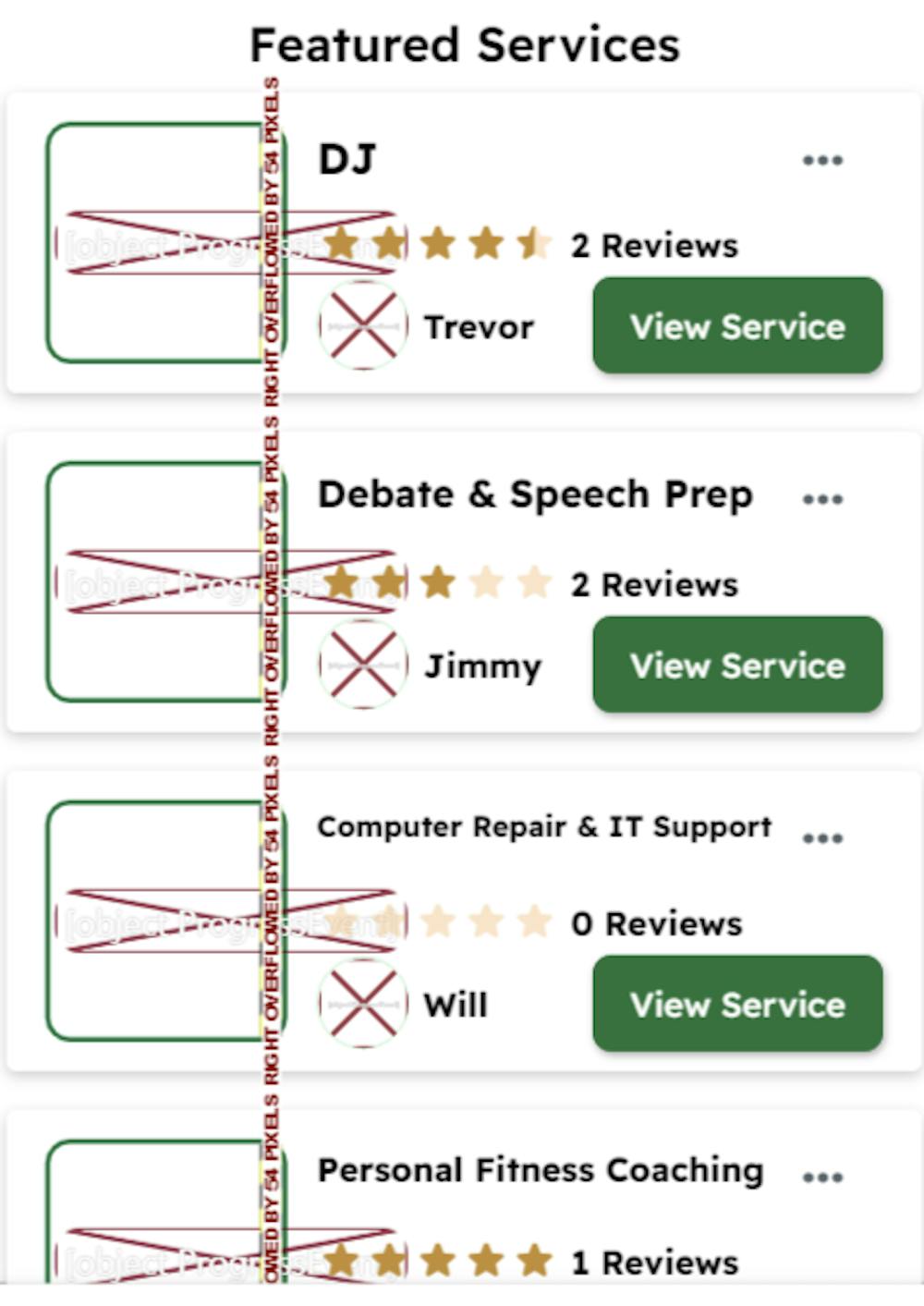View Will's Computer Repair & IT Support service
Image resolution: width=924 pixels, height=1306 pixels.
pos(737,1005)
